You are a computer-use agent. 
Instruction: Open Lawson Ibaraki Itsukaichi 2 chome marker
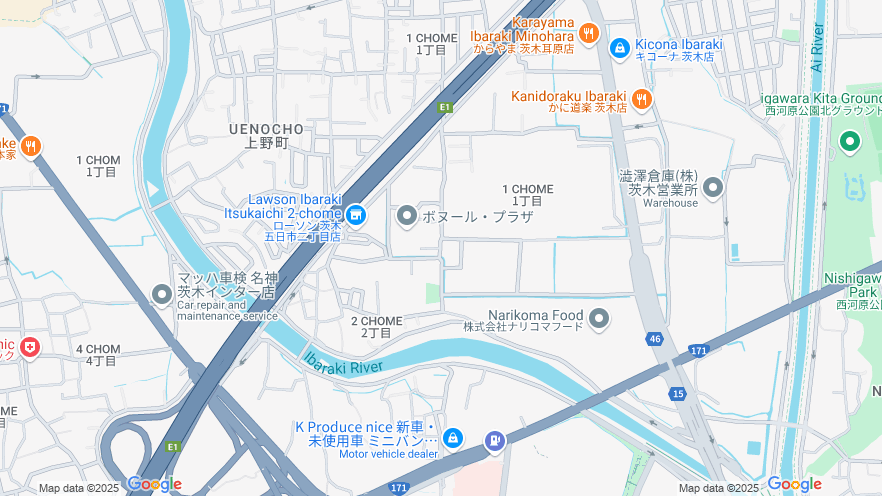pos(355,214)
